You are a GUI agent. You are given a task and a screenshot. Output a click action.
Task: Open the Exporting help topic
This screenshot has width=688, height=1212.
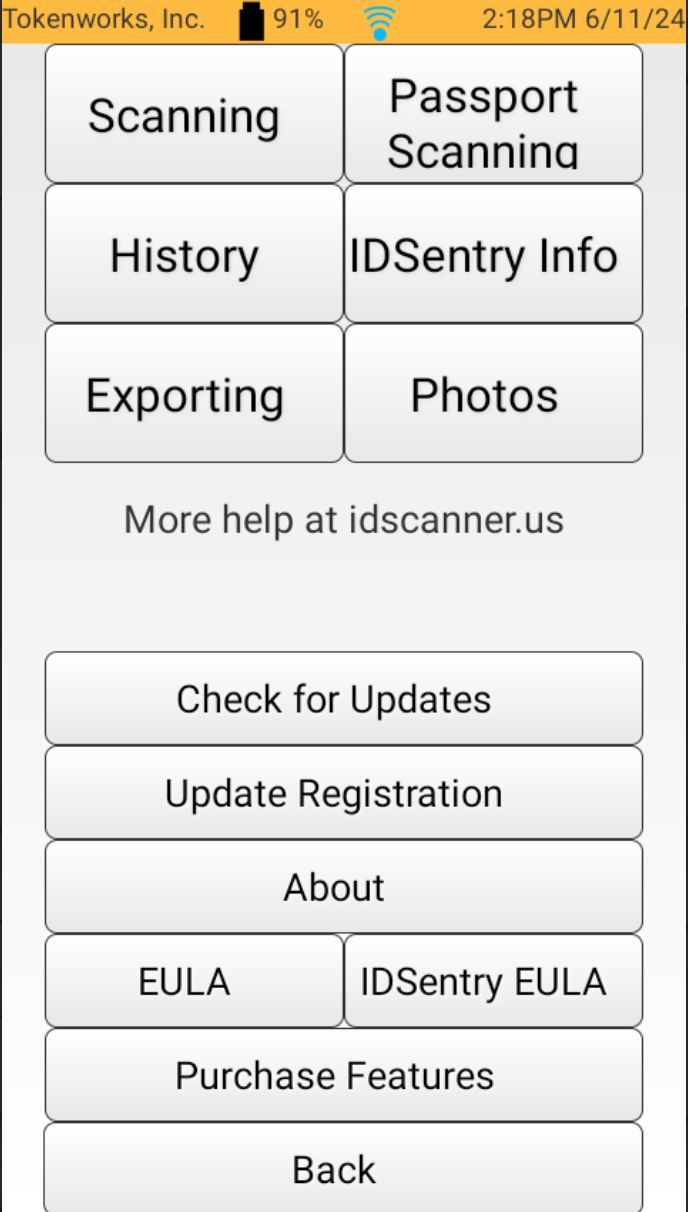(x=194, y=394)
